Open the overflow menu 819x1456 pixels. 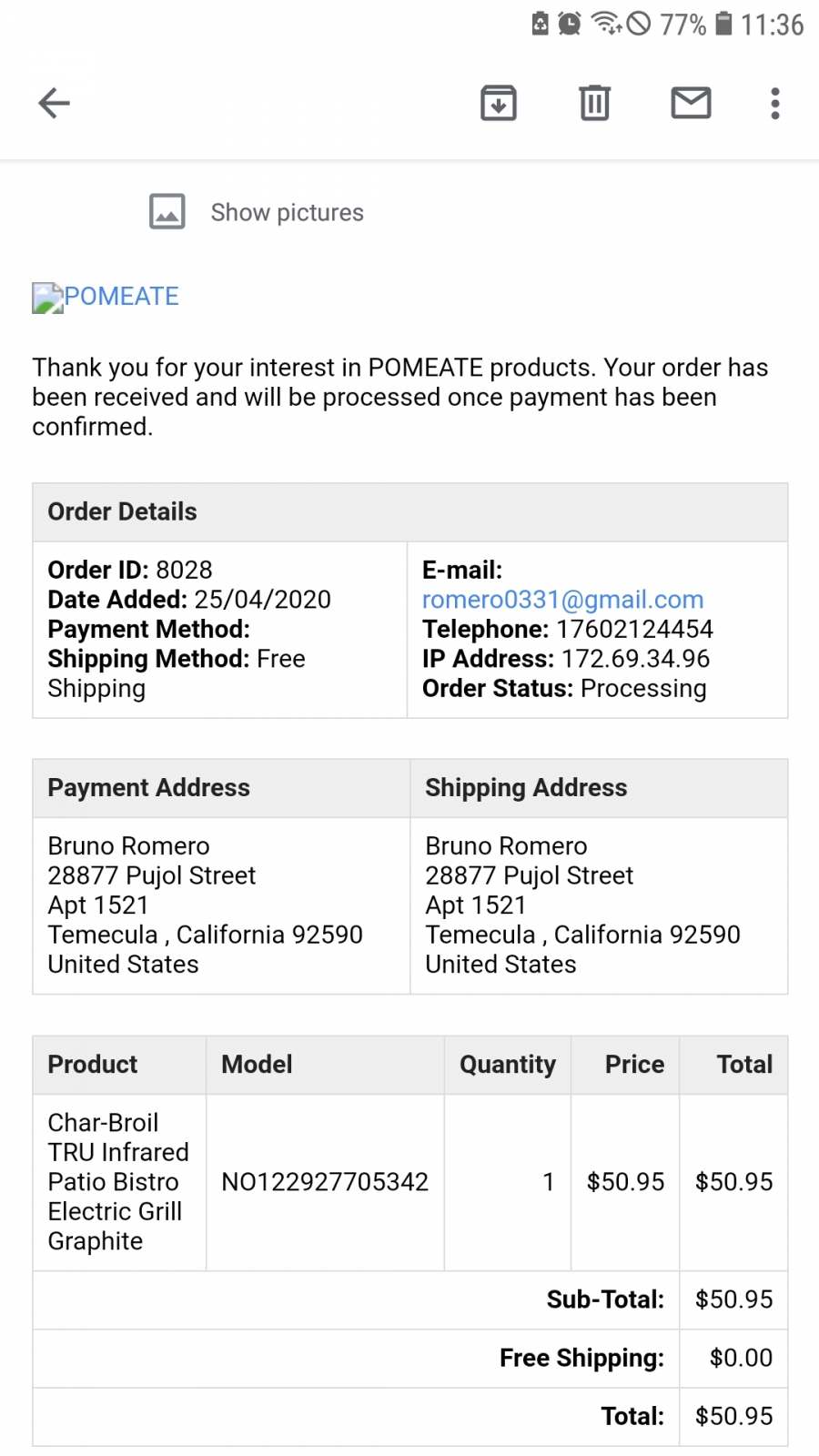(x=775, y=103)
